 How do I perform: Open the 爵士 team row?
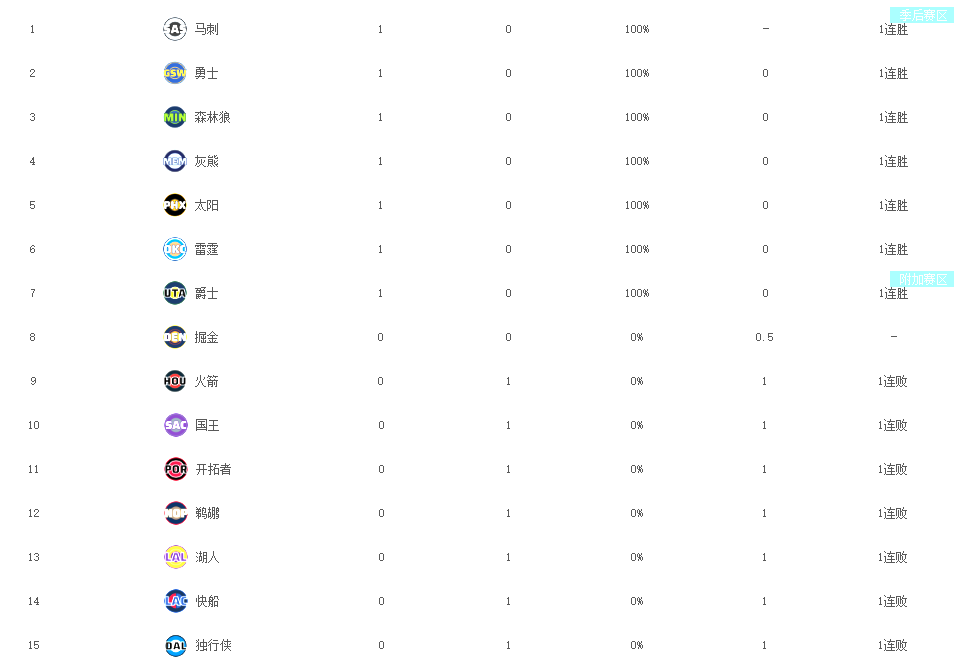205,293
